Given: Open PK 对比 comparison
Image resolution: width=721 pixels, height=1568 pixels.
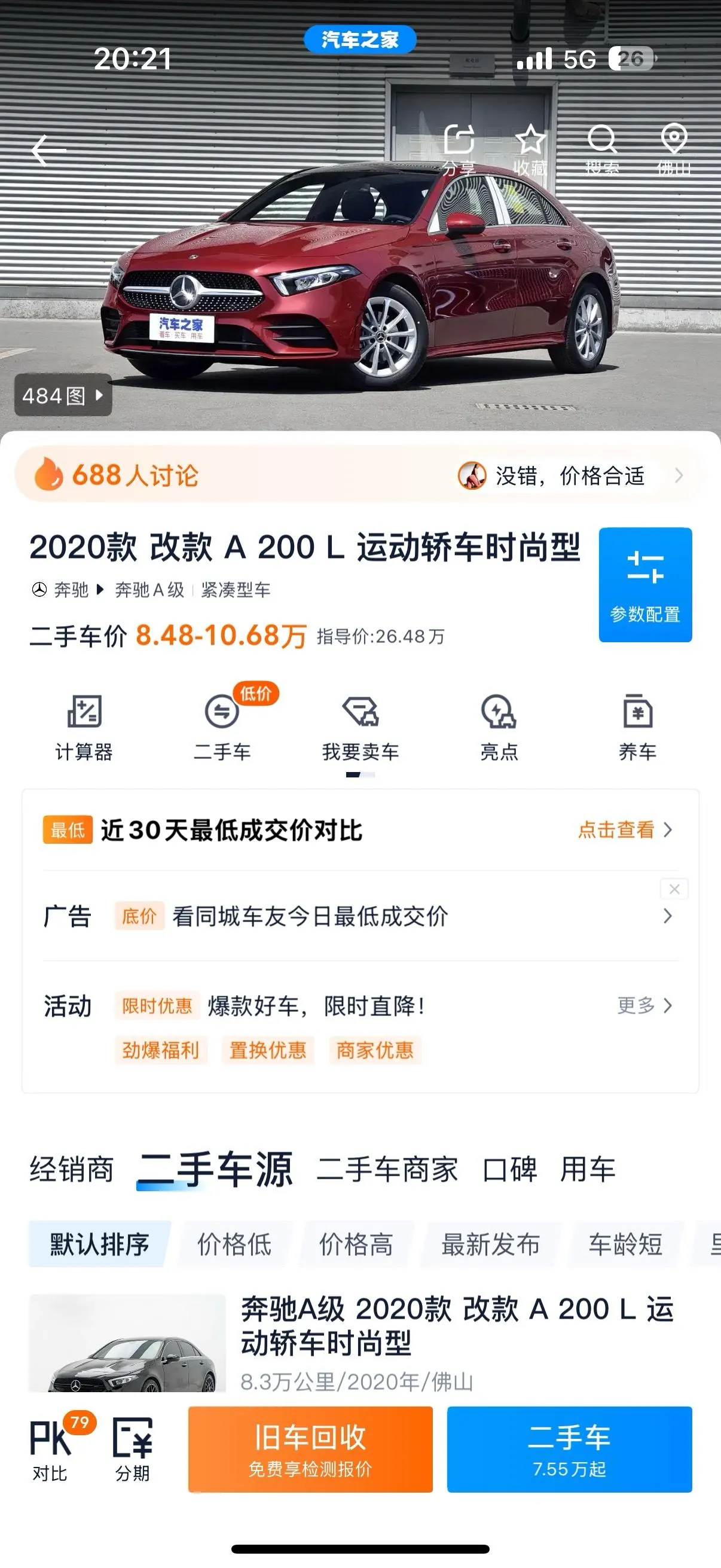Looking at the screenshot, I should pos(50,1451).
